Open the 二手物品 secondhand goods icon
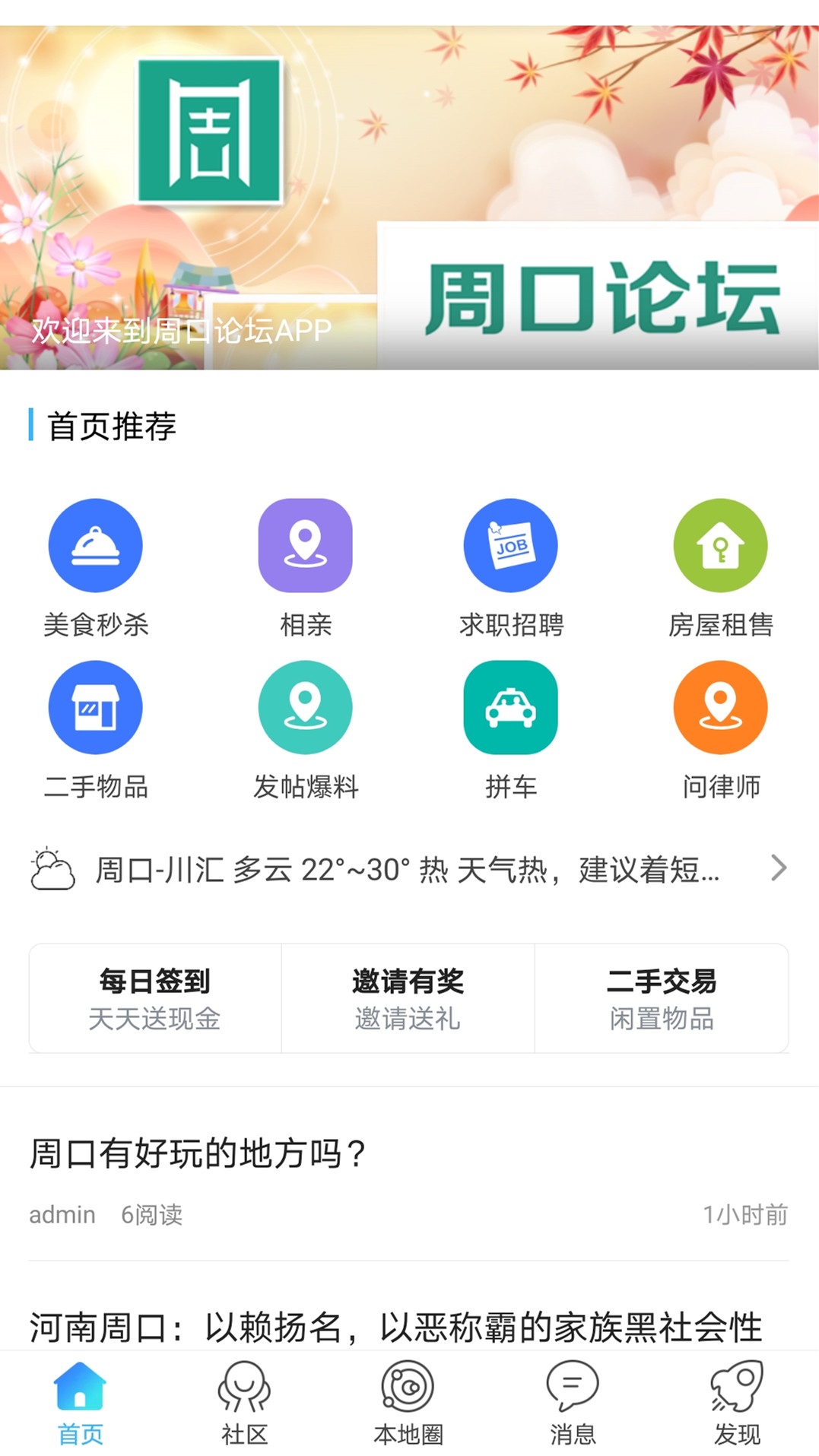The height and width of the screenshot is (1456, 819). point(94,706)
